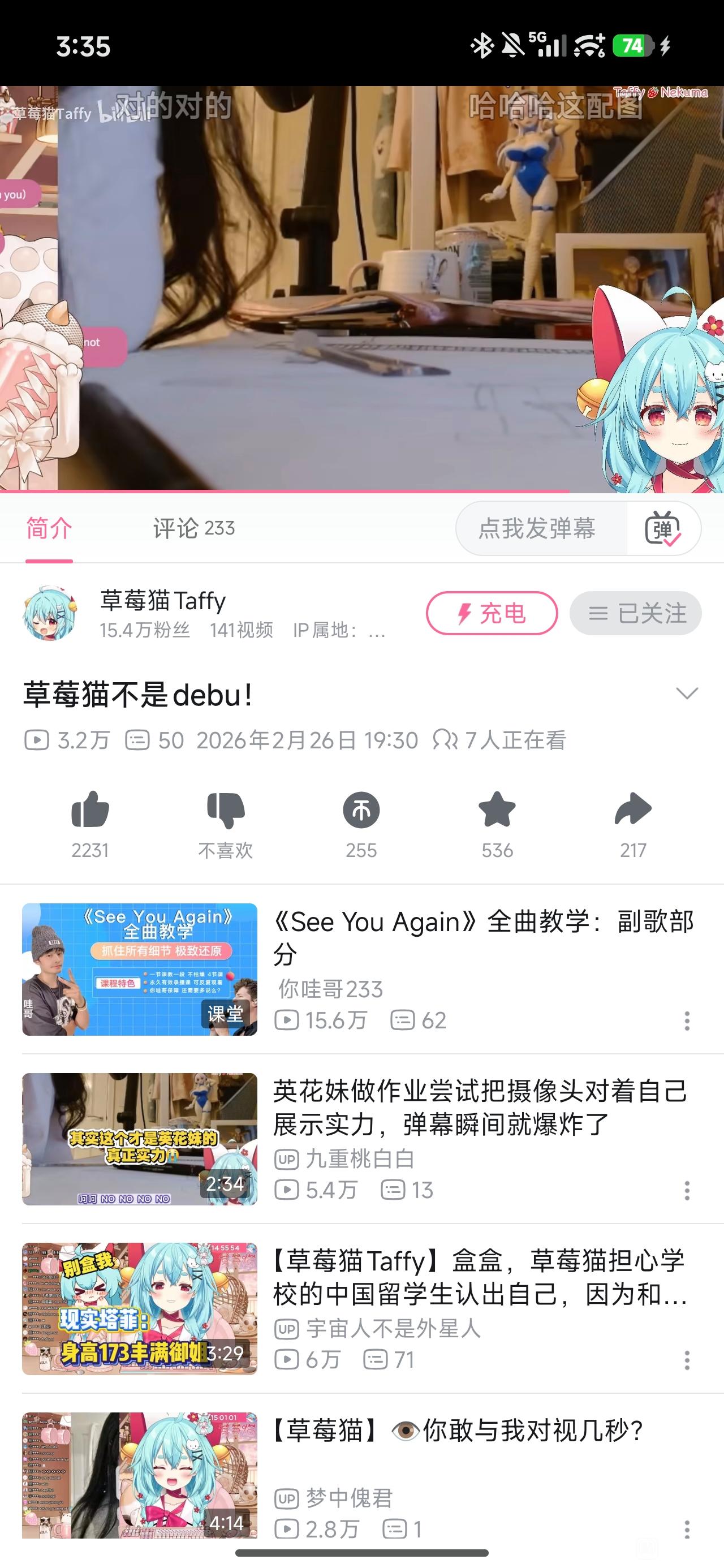This screenshot has width=724, height=1568.
Task: Switch to the 评论 233 tab
Action: 193,528
